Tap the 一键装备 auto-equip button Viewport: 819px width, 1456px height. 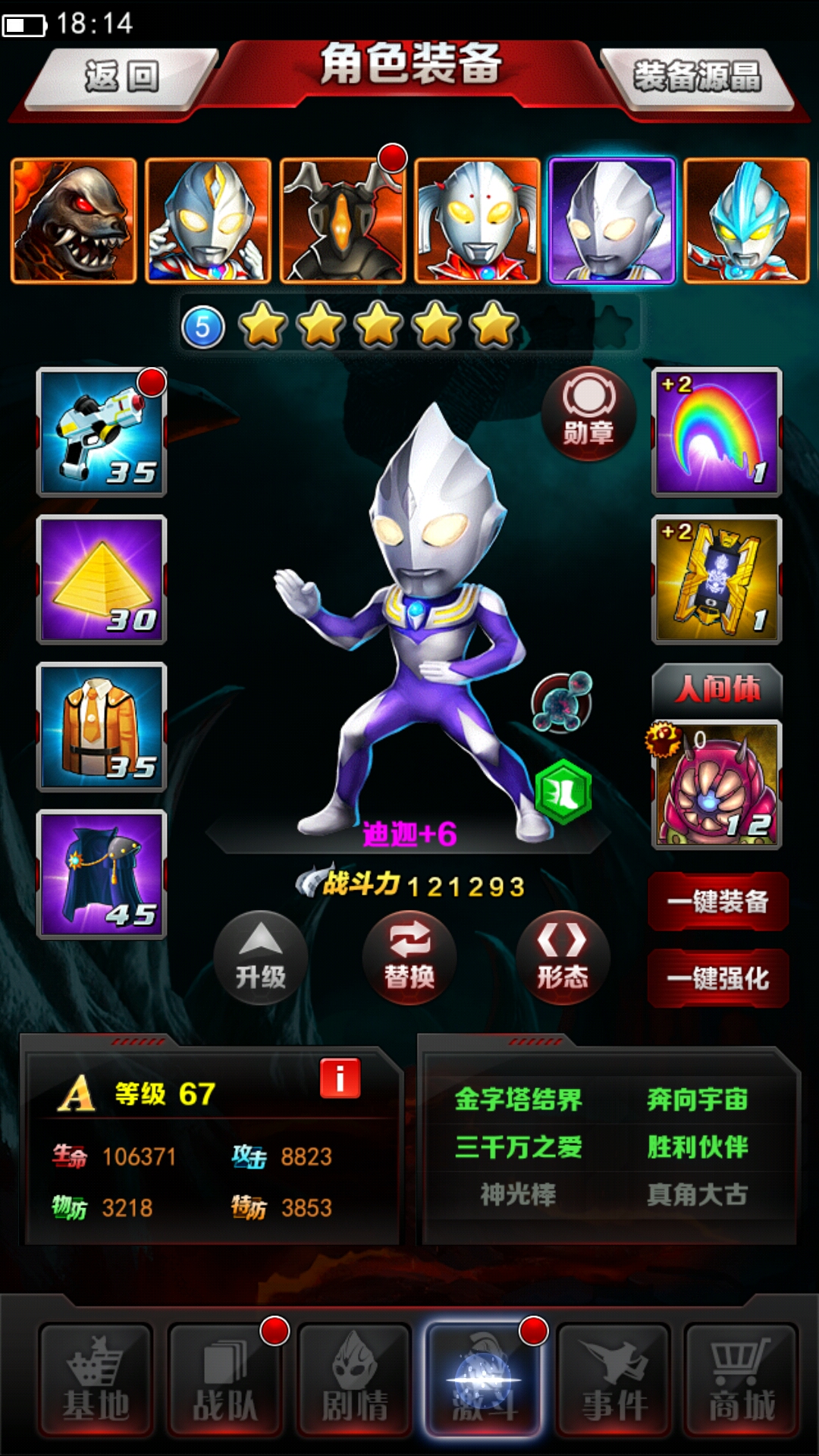(717, 902)
